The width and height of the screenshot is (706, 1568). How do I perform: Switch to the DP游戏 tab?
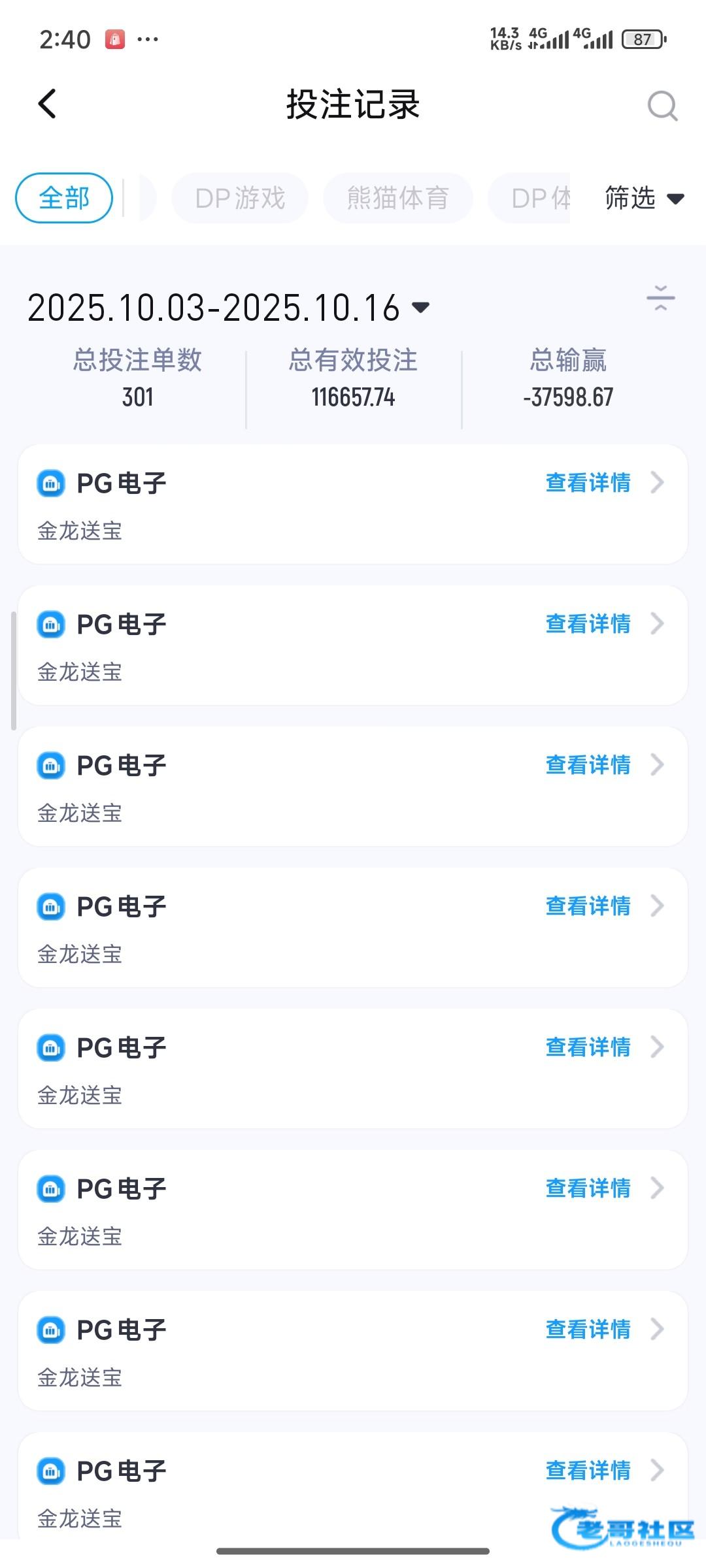(x=240, y=198)
